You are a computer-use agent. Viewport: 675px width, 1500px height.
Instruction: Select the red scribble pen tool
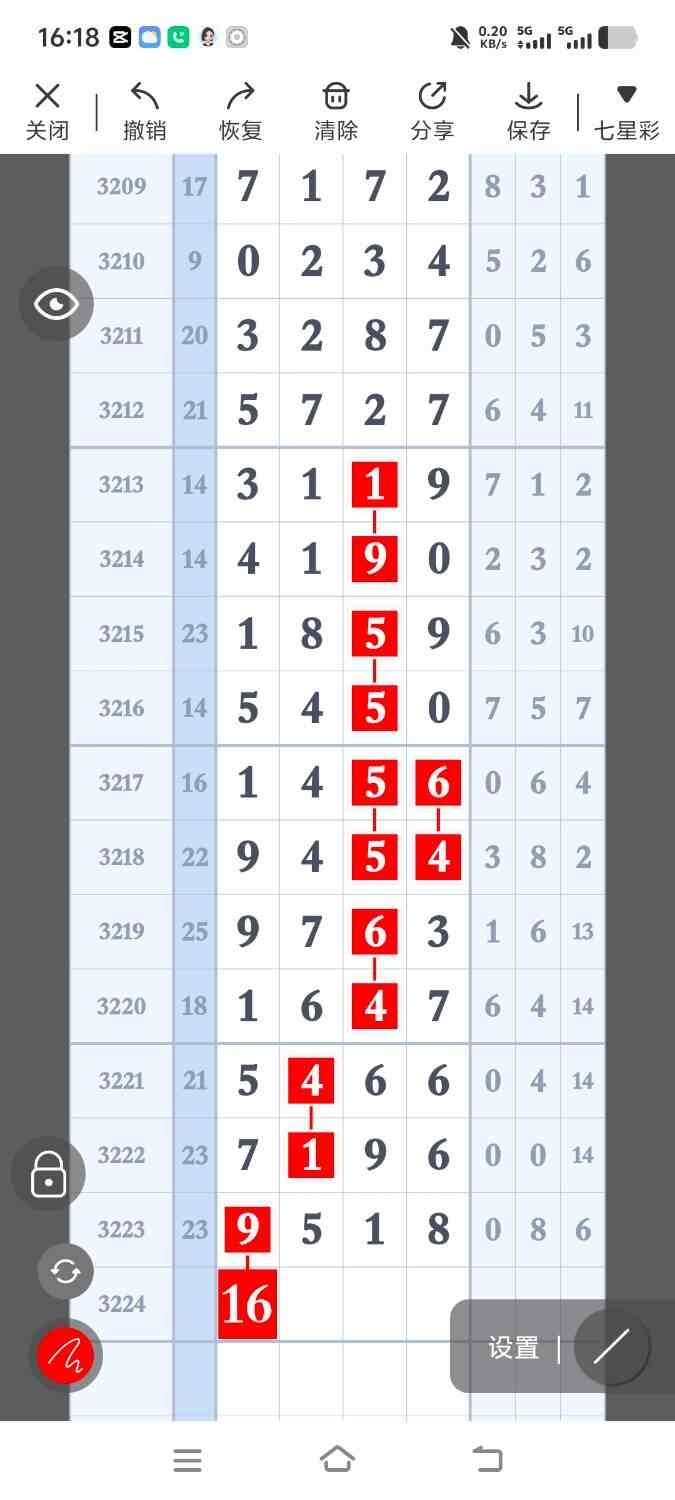66,1356
